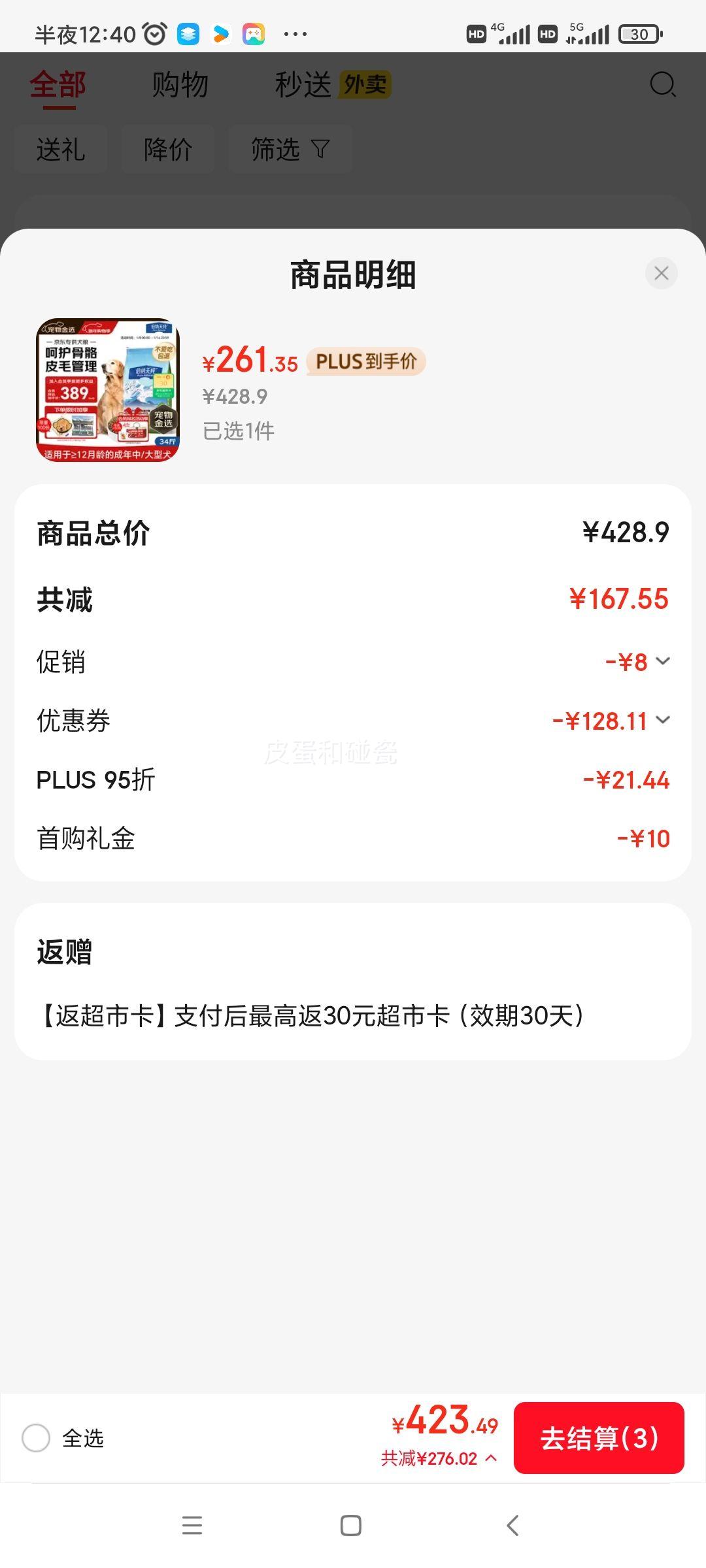The width and height of the screenshot is (706, 1568).
Task: Expand the 促销 discount details chevron
Action: tap(664, 661)
